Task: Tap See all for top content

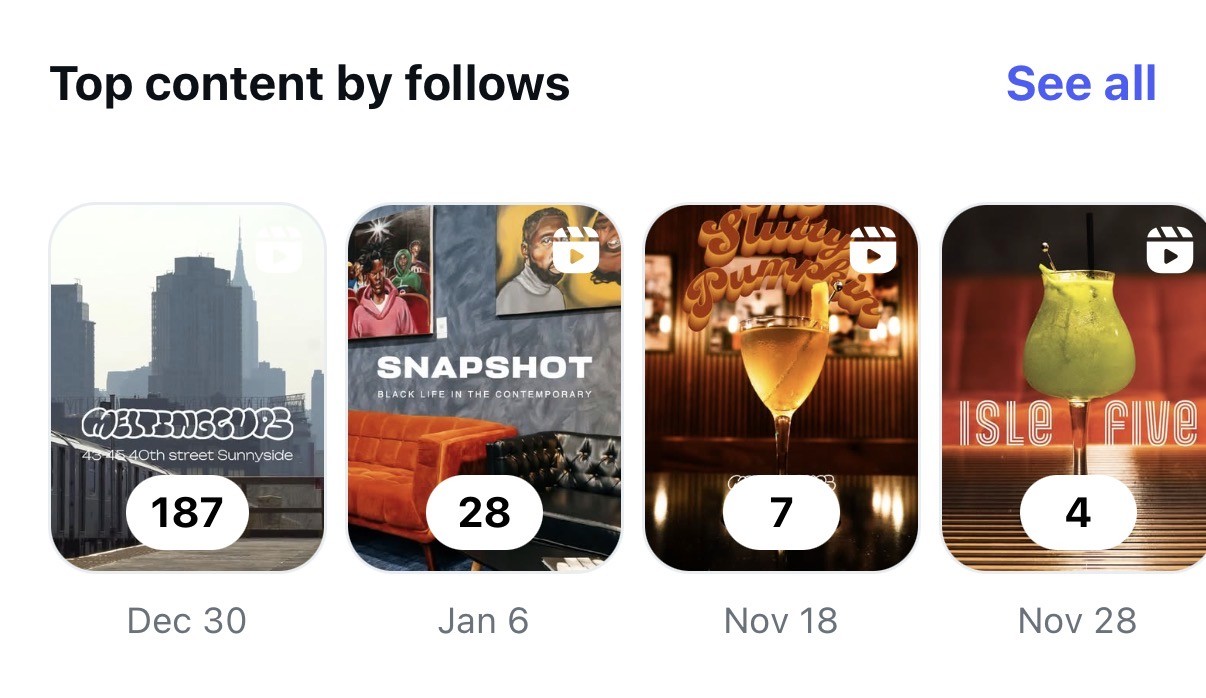Action: [1080, 84]
